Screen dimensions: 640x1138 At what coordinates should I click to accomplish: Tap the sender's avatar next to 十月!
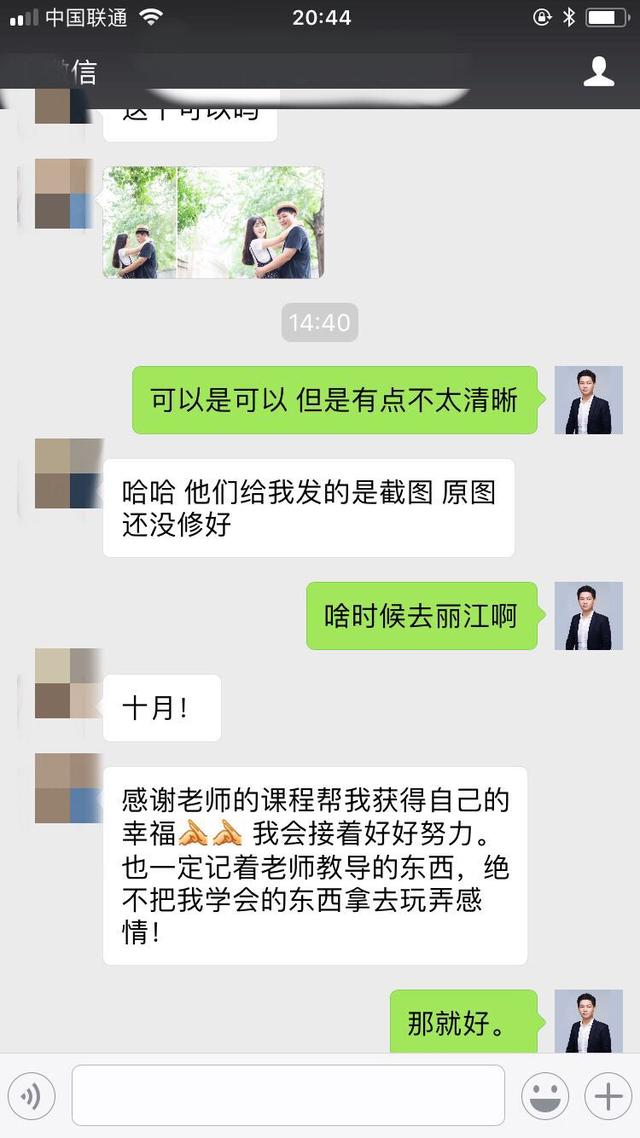(68, 683)
